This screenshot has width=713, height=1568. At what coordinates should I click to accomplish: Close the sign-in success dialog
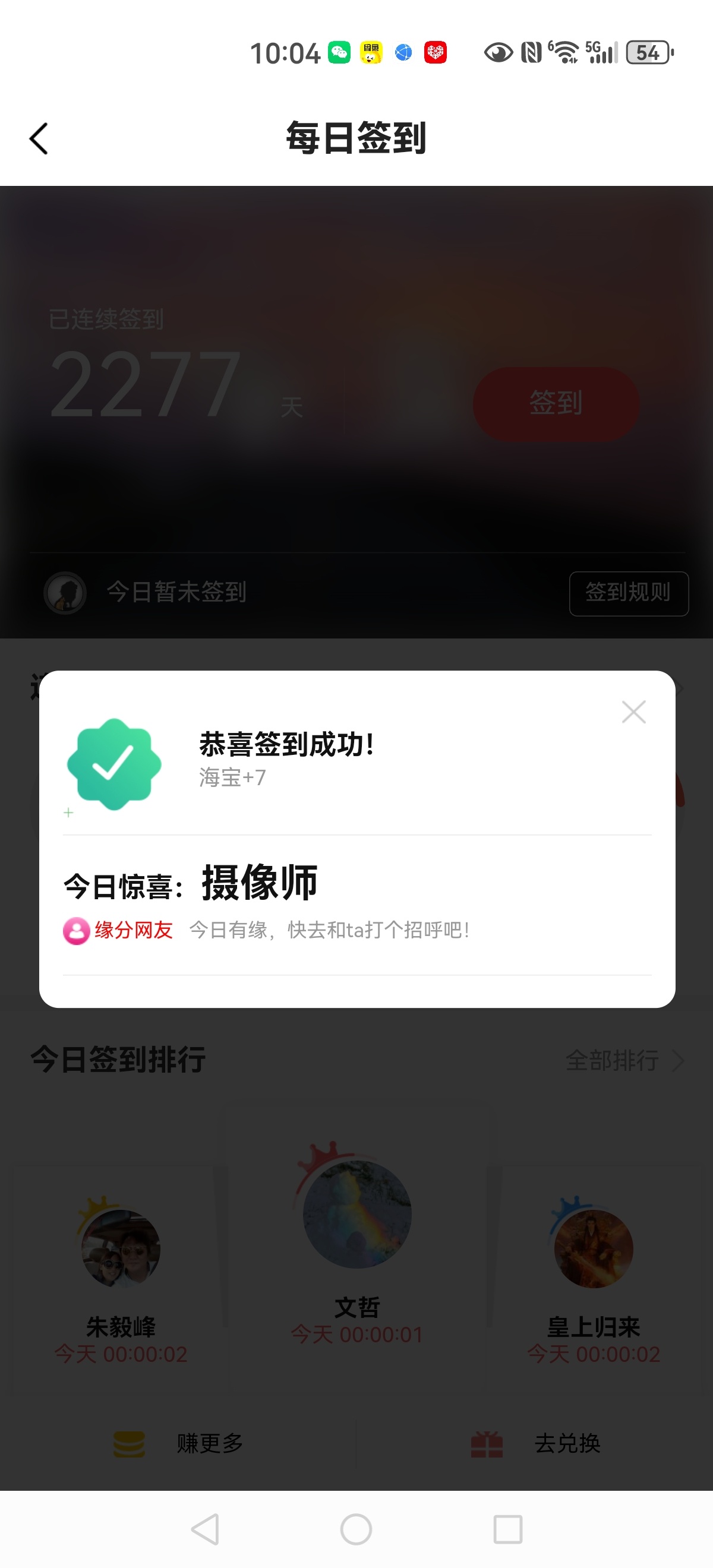tap(633, 712)
